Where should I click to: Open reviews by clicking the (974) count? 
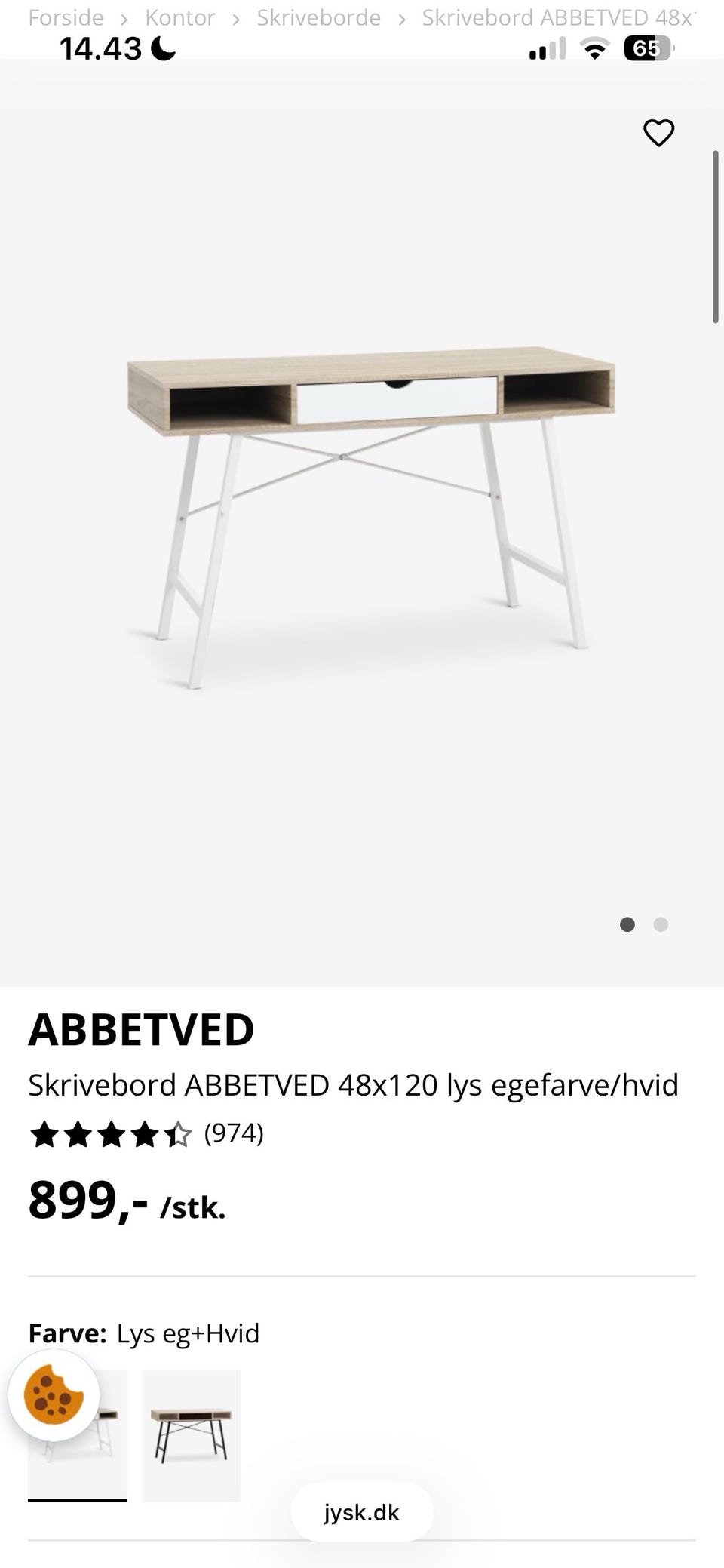click(235, 1133)
